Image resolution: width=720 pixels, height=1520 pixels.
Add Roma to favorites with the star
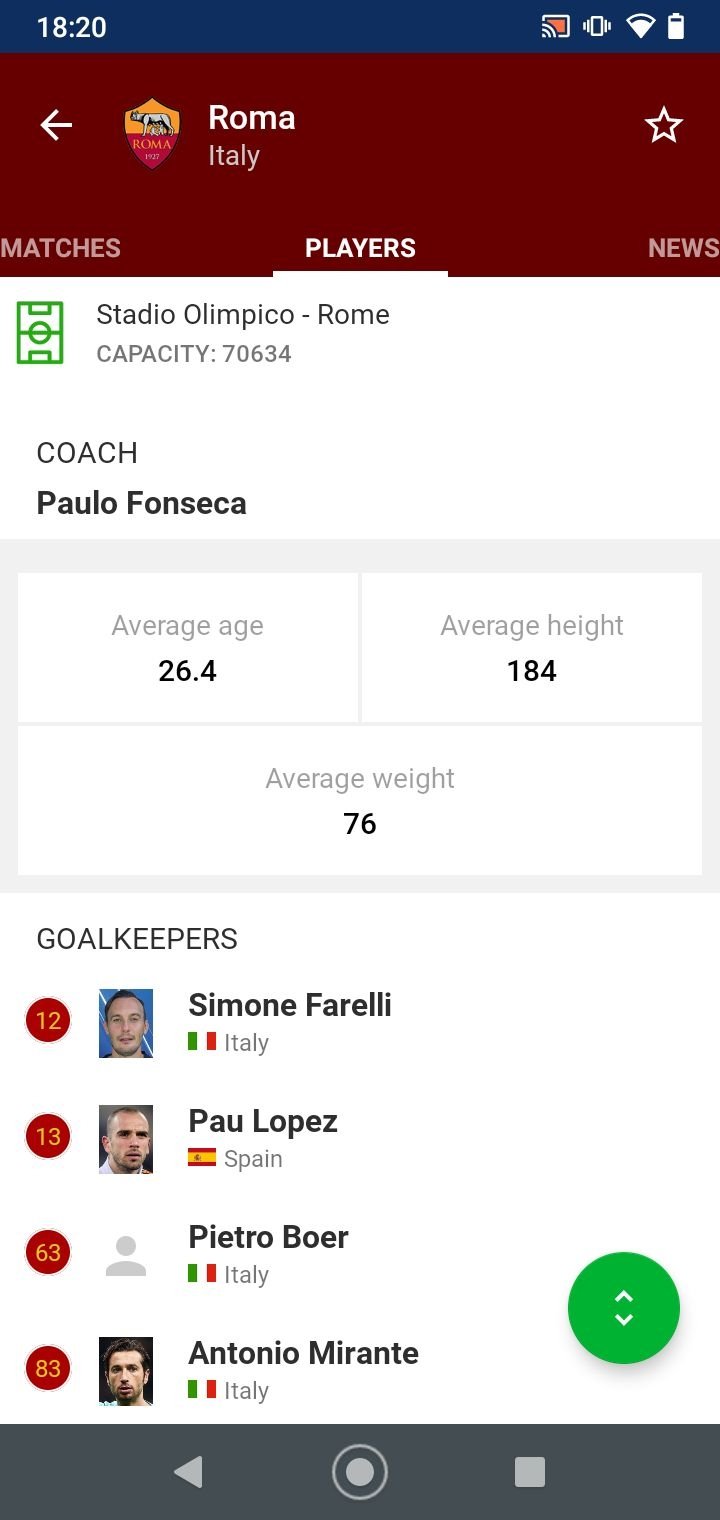coord(663,126)
